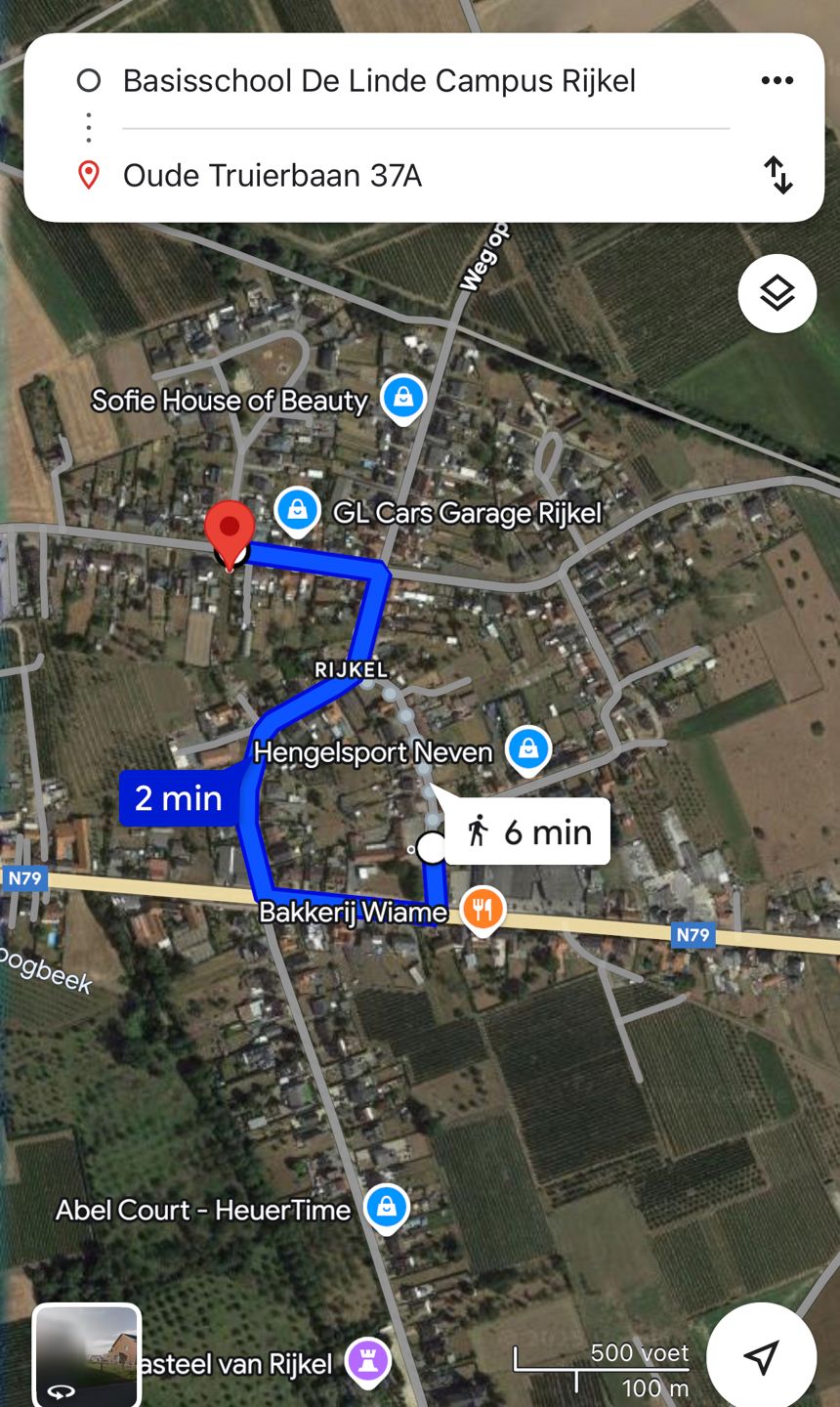
Task: Select the 6 min walking route
Action: (528, 832)
